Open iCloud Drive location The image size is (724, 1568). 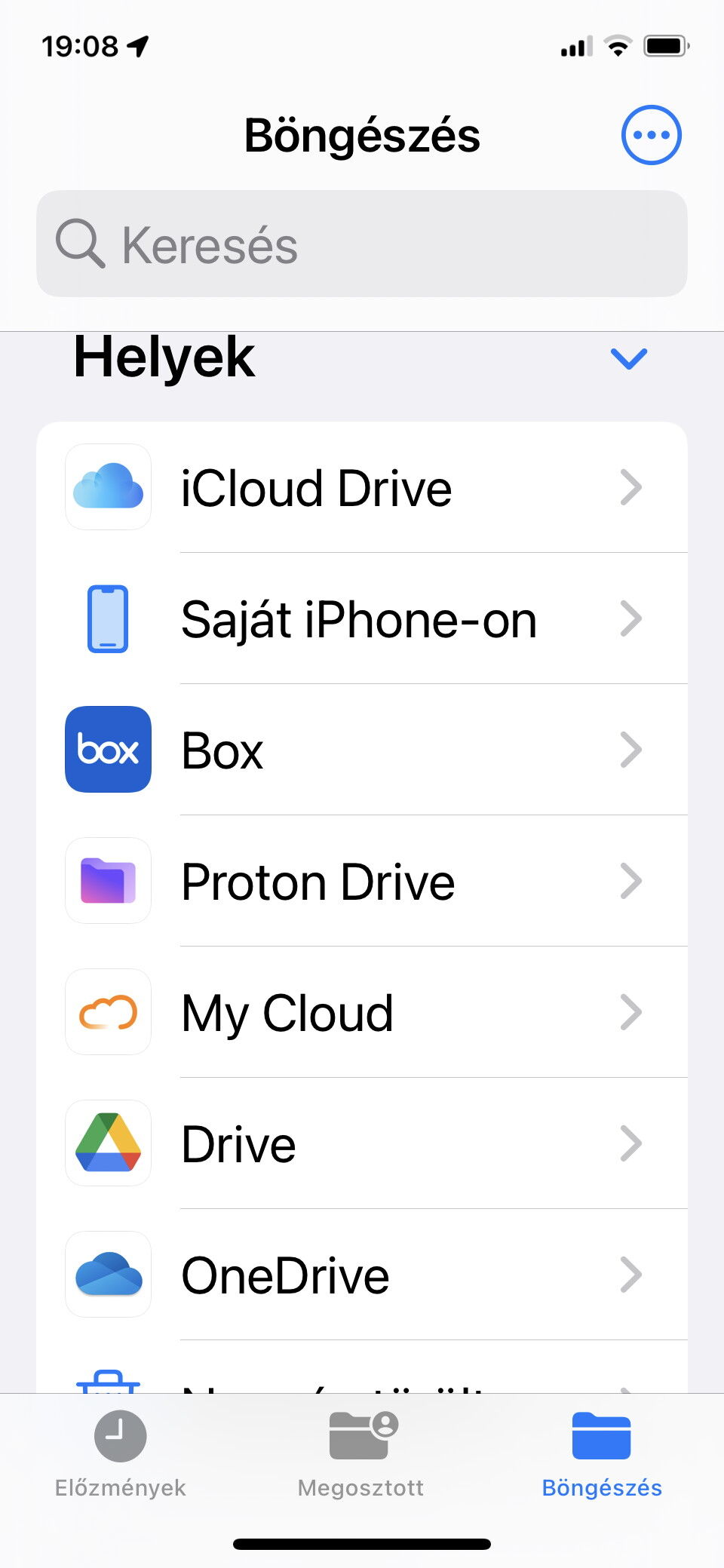click(x=362, y=487)
